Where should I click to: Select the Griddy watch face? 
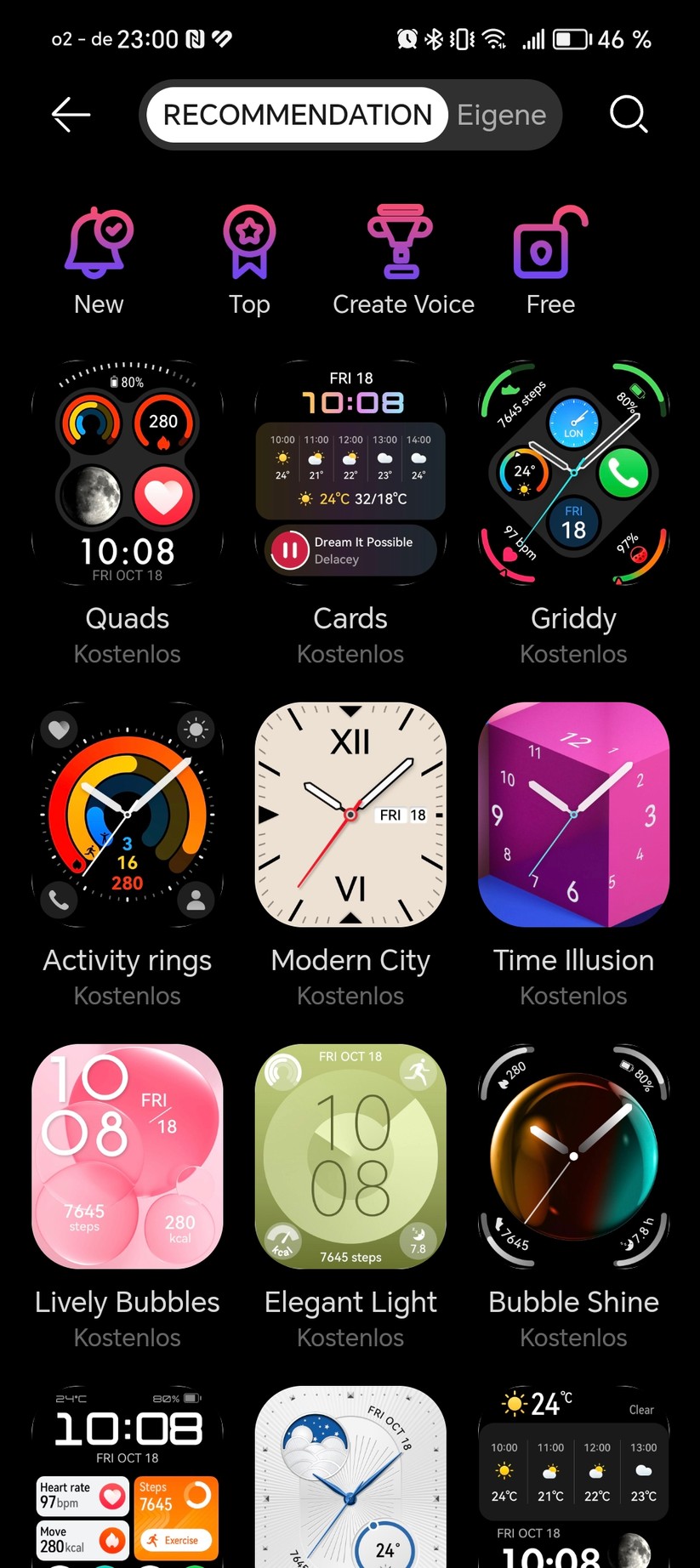point(574,474)
